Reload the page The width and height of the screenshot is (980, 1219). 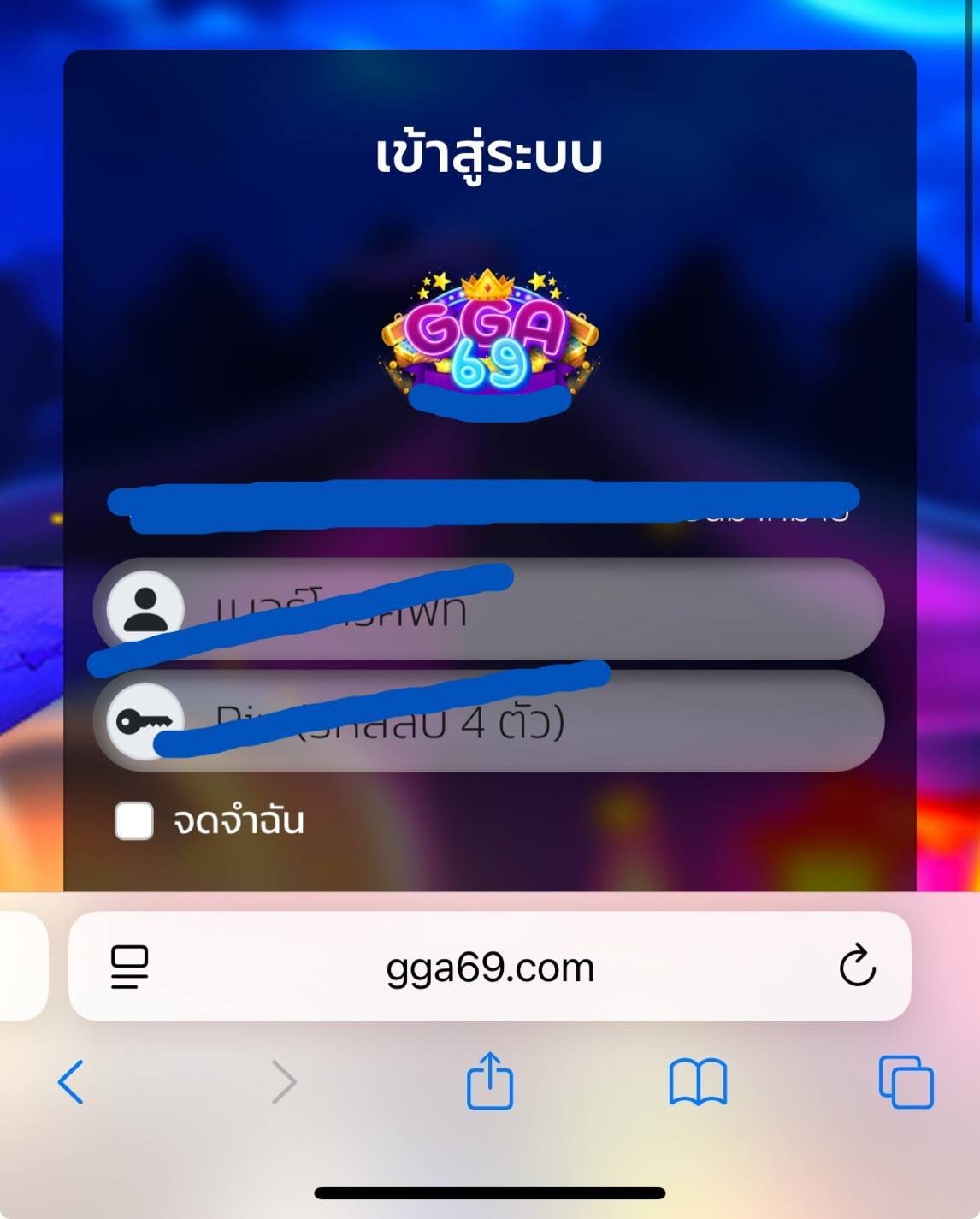(x=857, y=967)
